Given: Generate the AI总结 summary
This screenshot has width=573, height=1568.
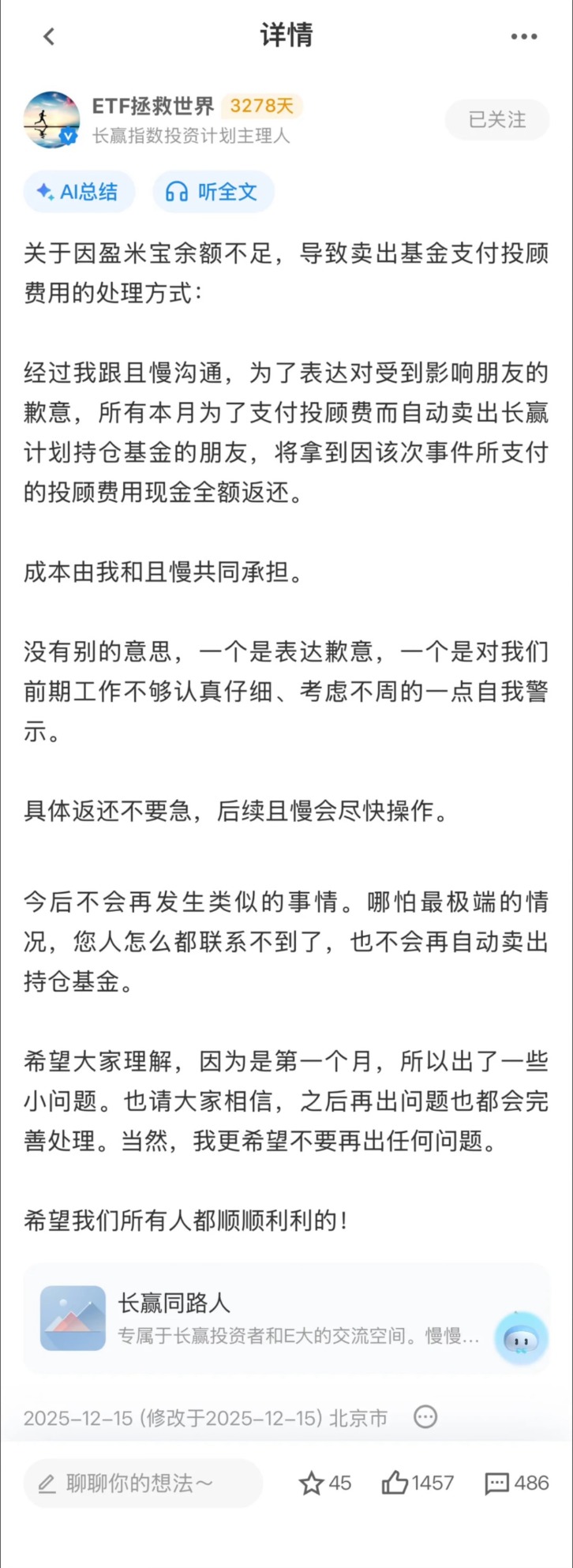Looking at the screenshot, I should (x=79, y=192).
